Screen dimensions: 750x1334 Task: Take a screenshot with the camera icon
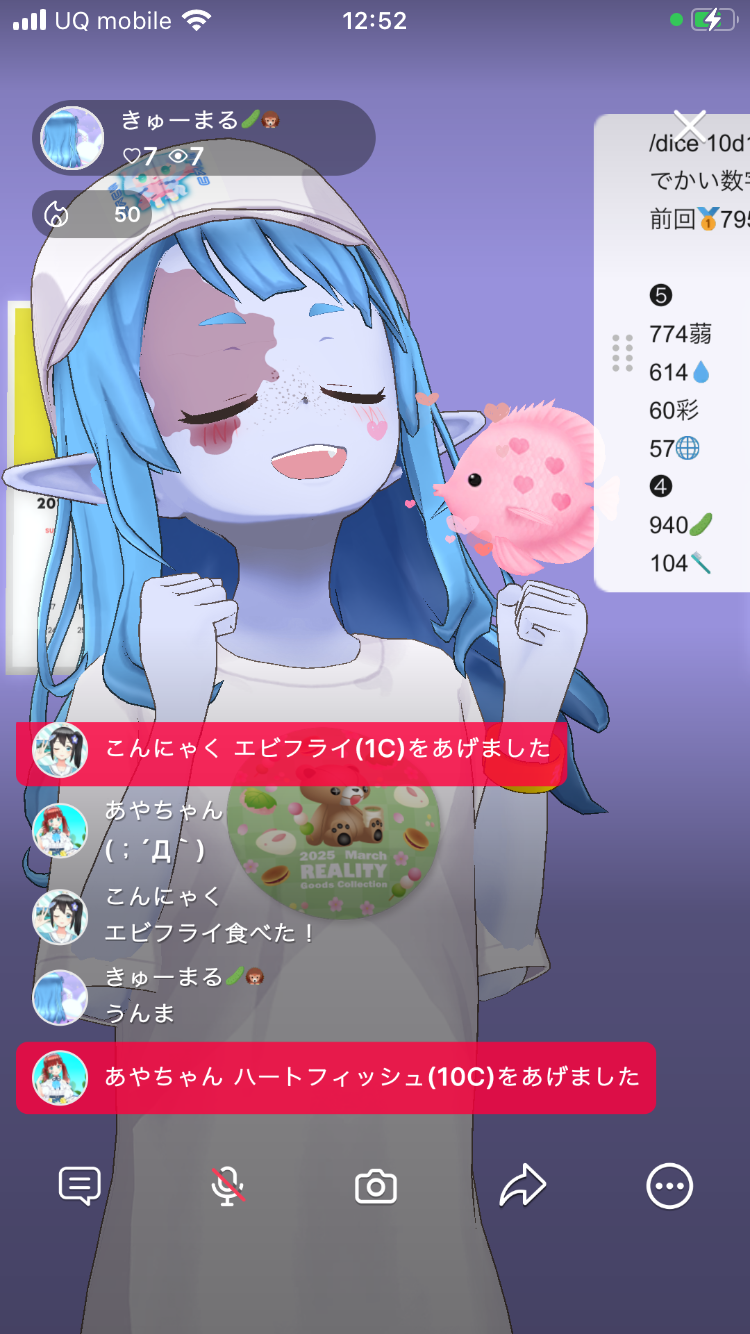coord(376,1187)
